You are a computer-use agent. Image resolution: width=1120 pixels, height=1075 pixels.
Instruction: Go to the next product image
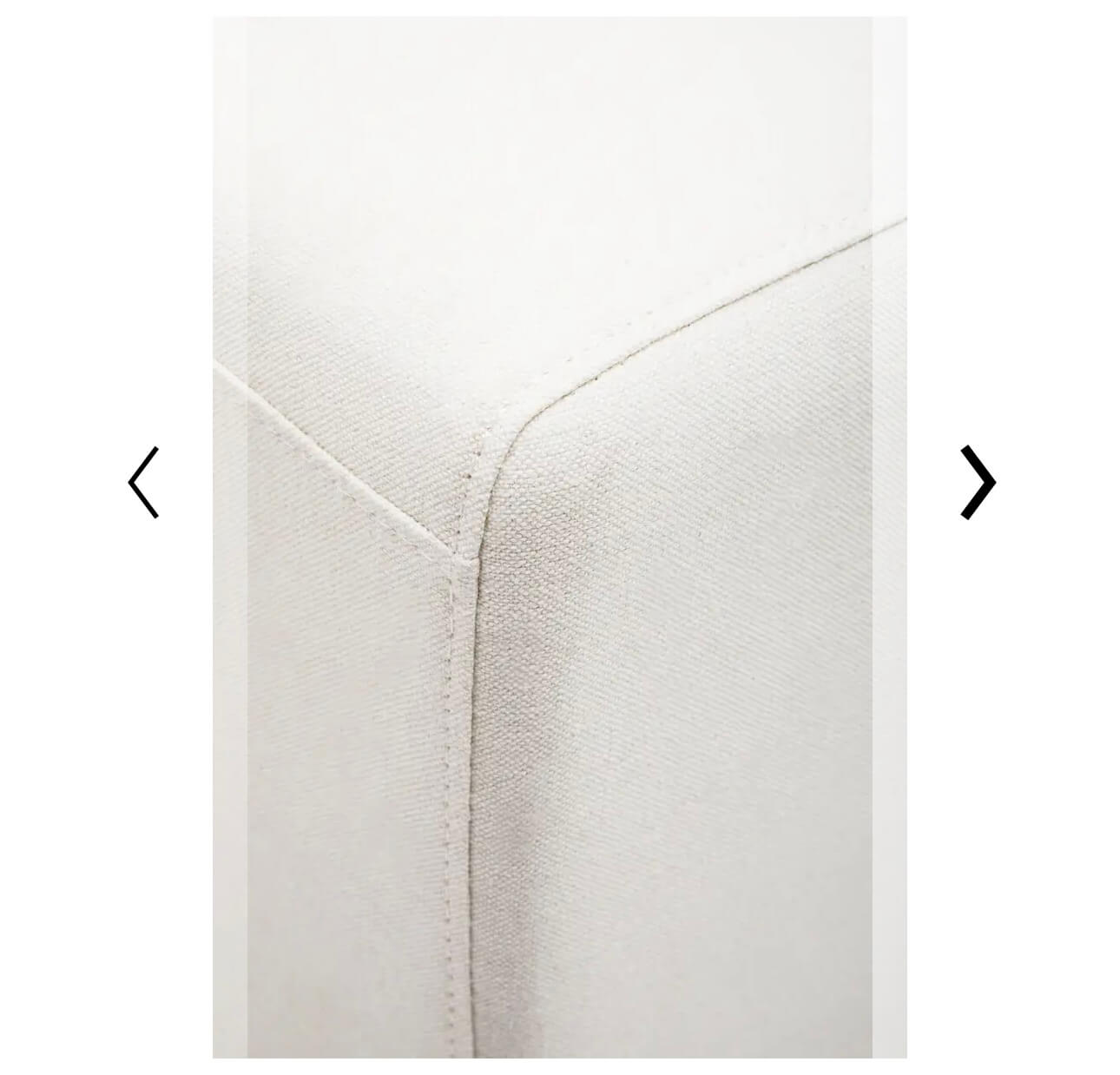(977, 483)
